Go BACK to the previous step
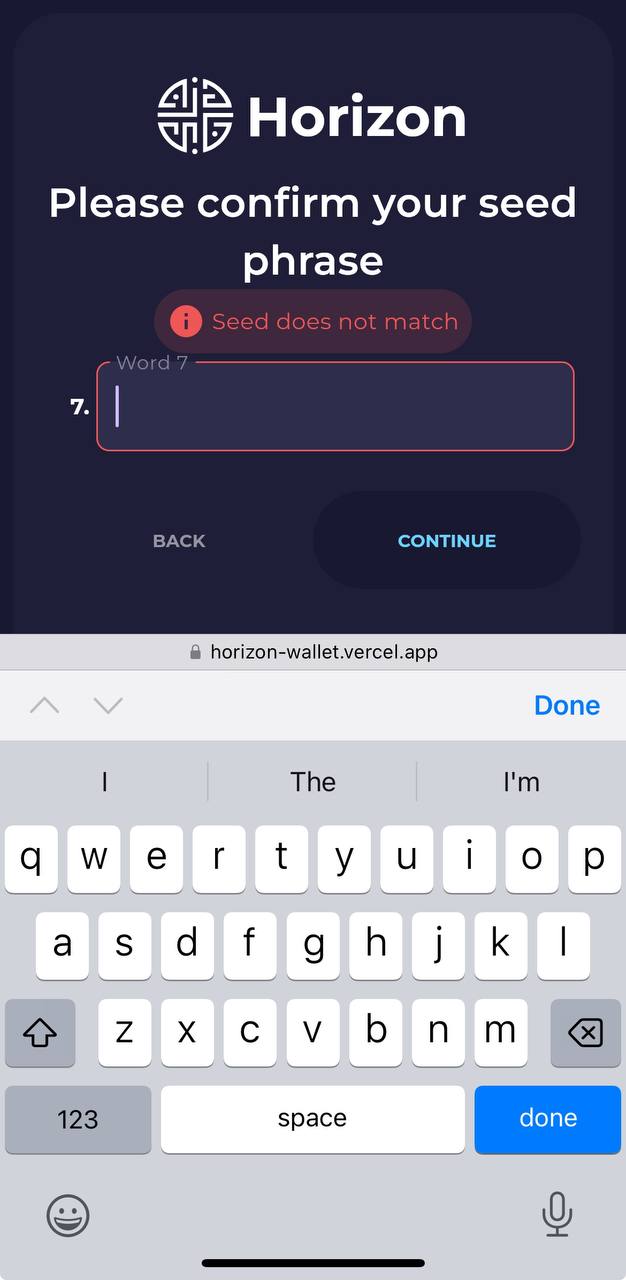The width and height of the screenshot is (626, 1280). pyautogui.click(x=179, y=540)
